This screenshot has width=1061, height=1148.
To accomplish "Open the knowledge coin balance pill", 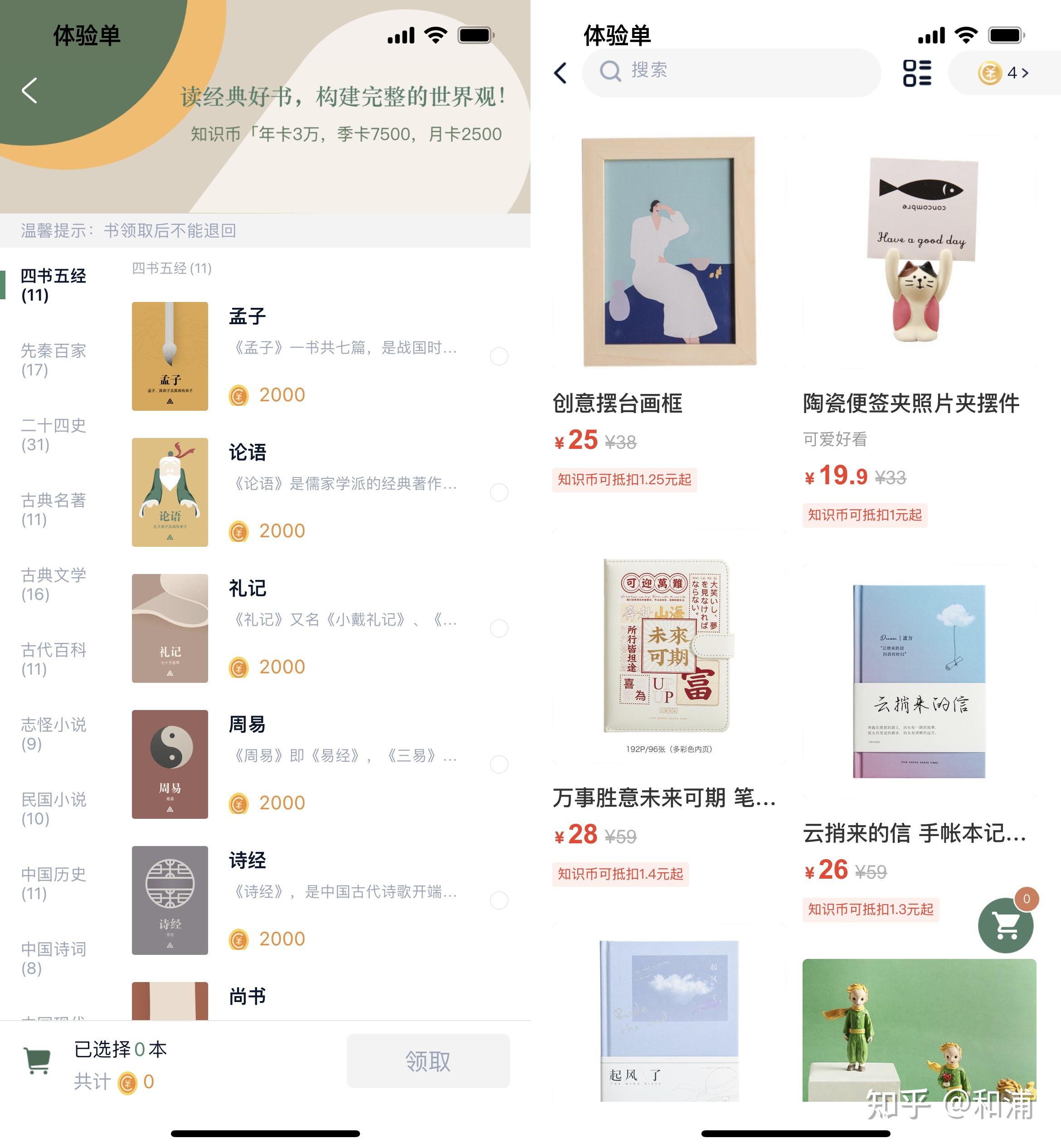I will coord(1003,73).
